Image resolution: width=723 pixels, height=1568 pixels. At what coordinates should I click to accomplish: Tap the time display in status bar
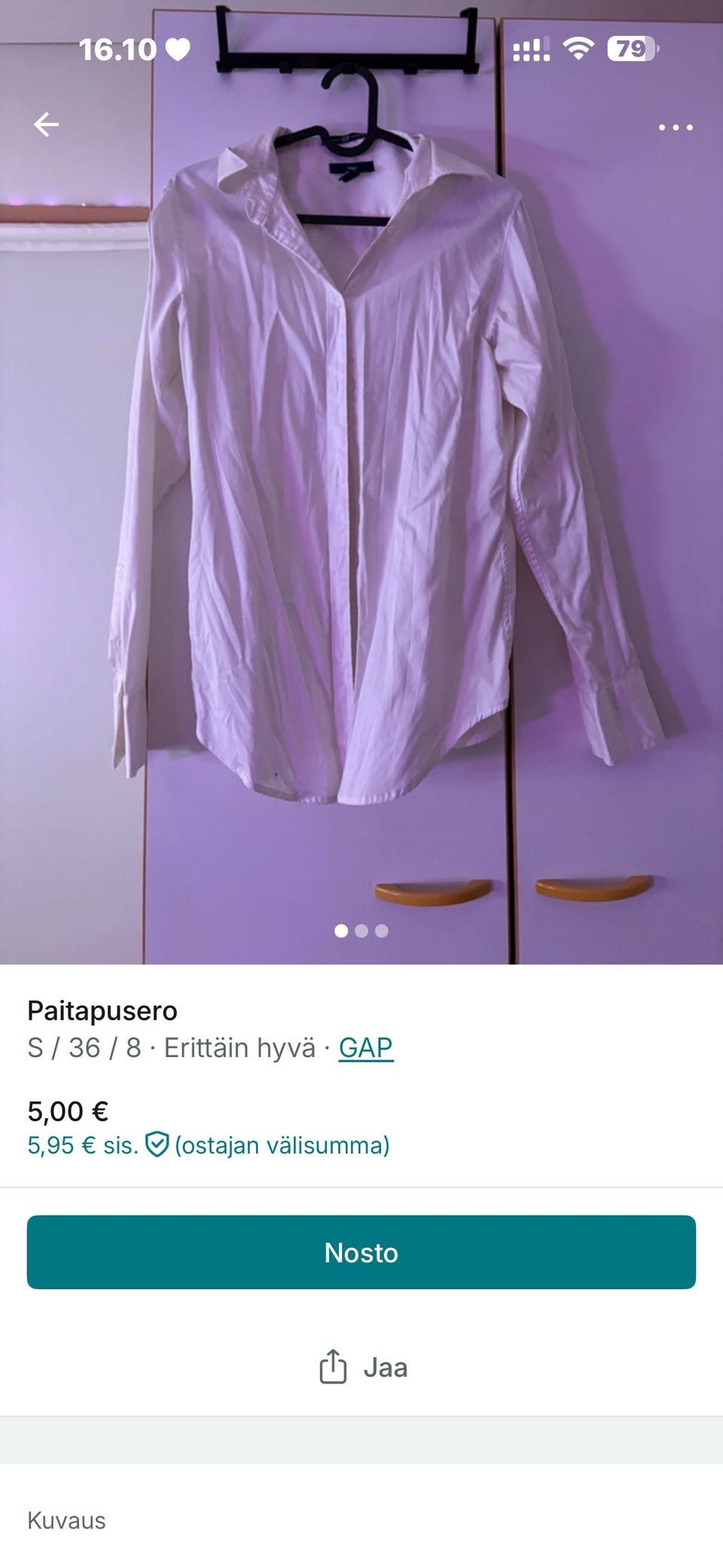(117, 49)
